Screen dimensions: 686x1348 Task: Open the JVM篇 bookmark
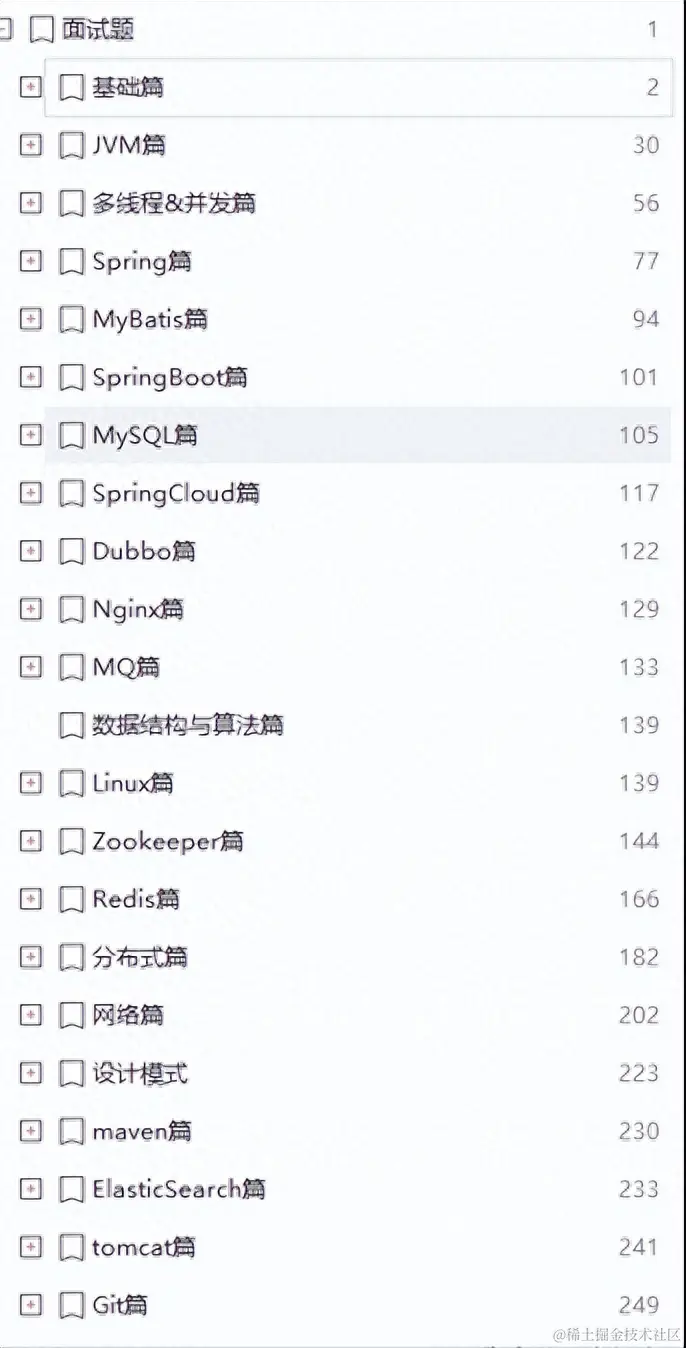(x=128, y=146)
